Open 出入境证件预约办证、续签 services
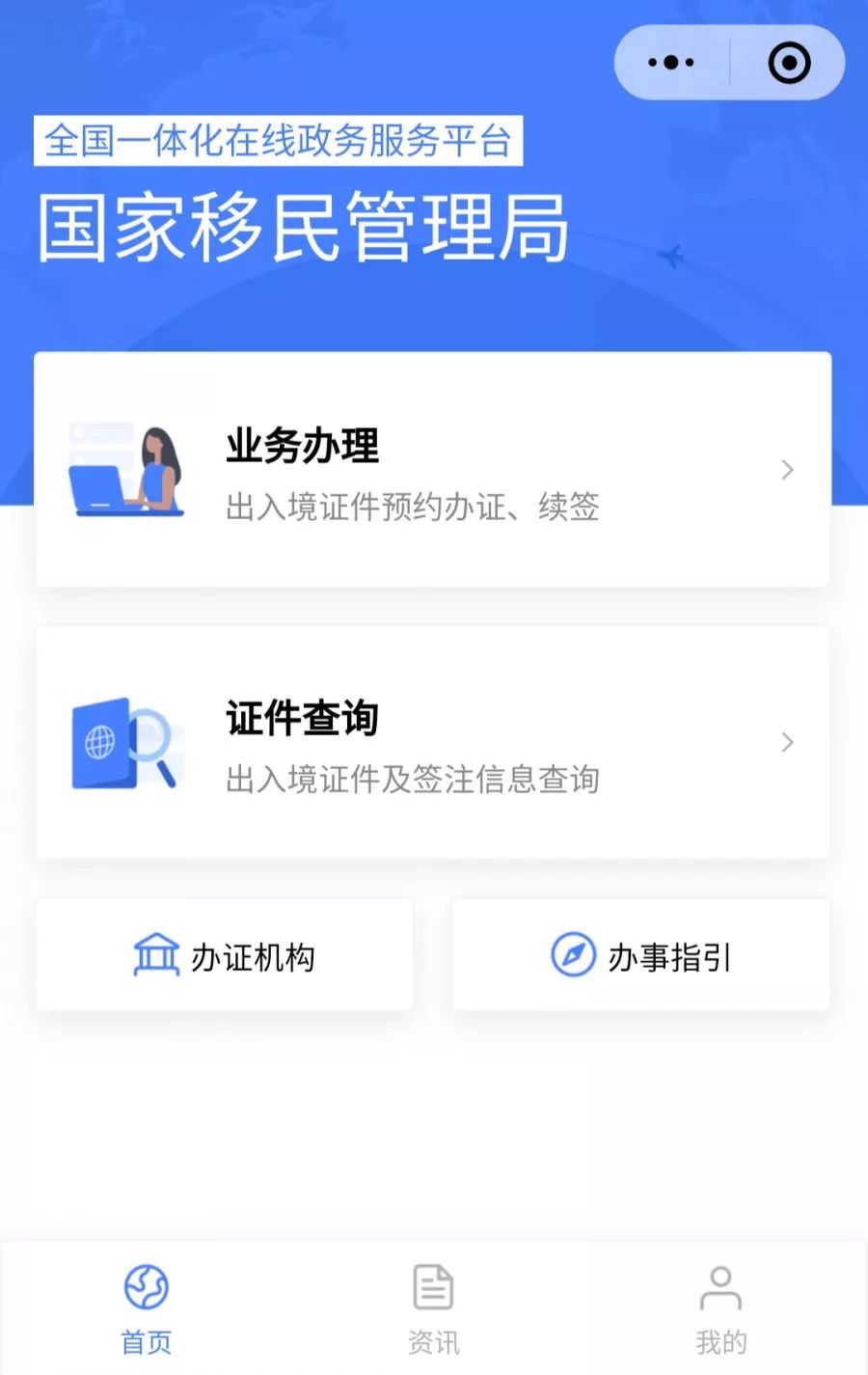The image size is (868, 1375). coord(414,509)
